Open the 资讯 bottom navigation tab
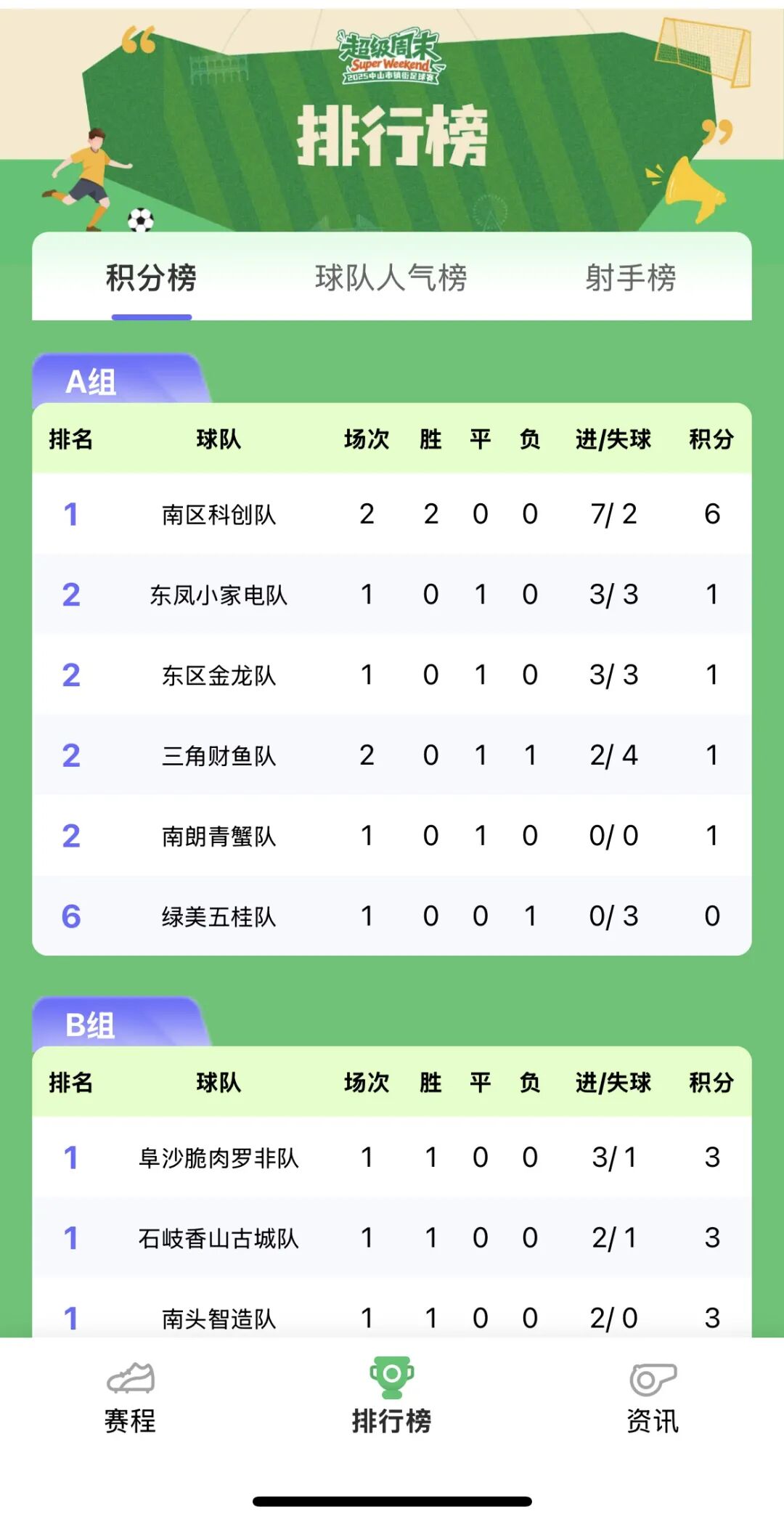 click(x=653, y=1399)
